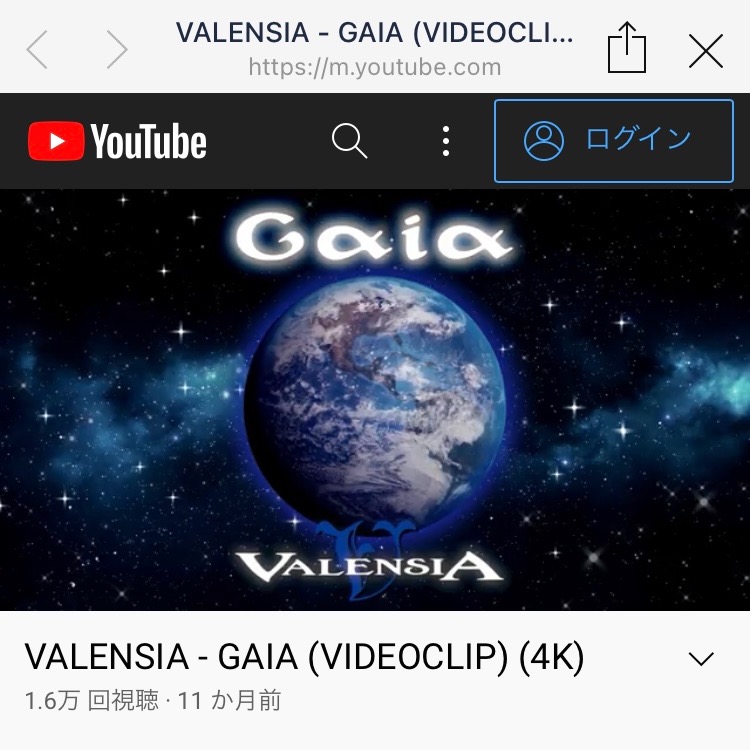Tap the ログイン sign-in button
The image size is (750, 750).
pyautogui.click(x=613, y=141)
